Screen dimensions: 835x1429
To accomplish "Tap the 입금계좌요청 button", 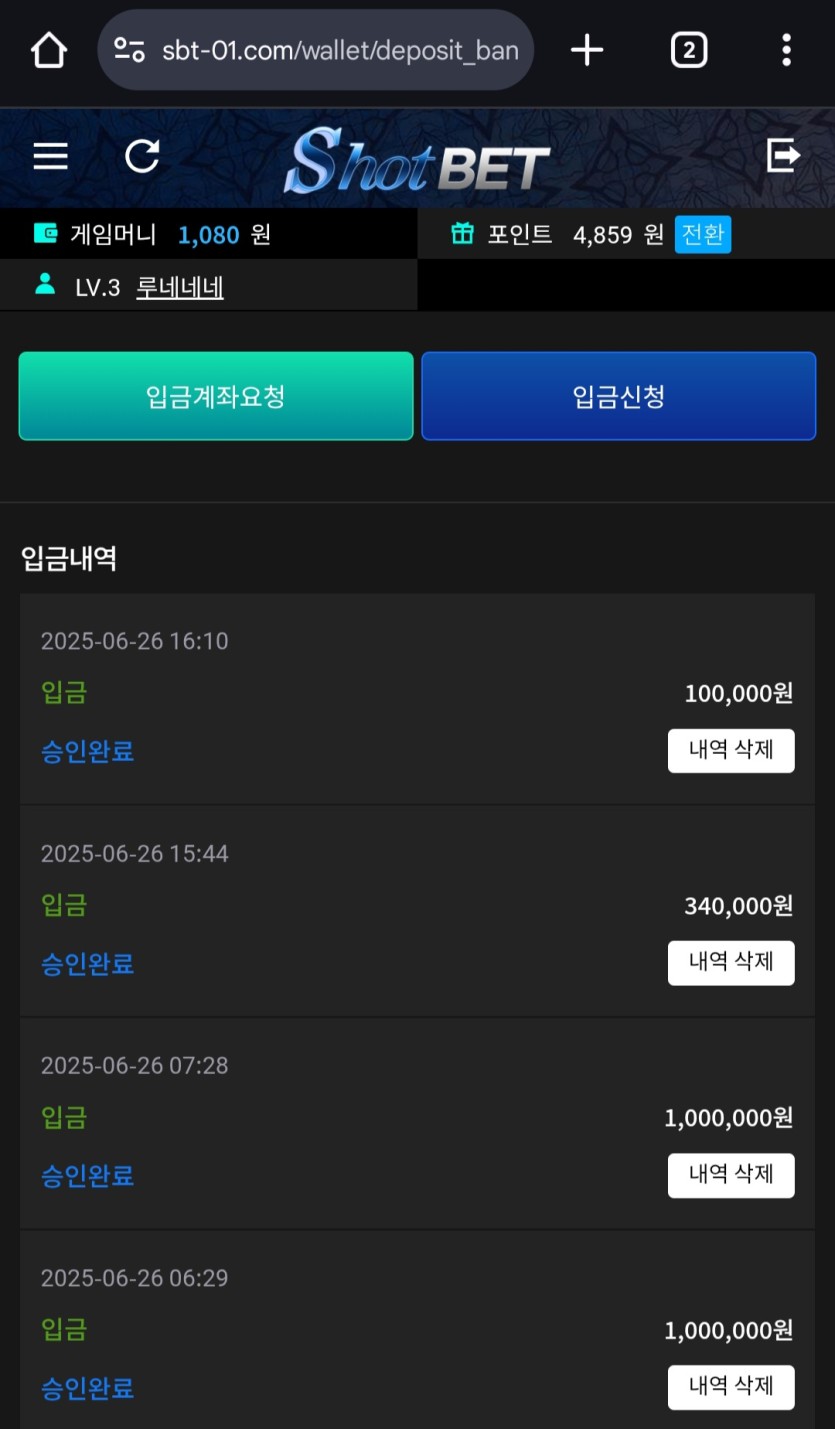I will (216, 396).
